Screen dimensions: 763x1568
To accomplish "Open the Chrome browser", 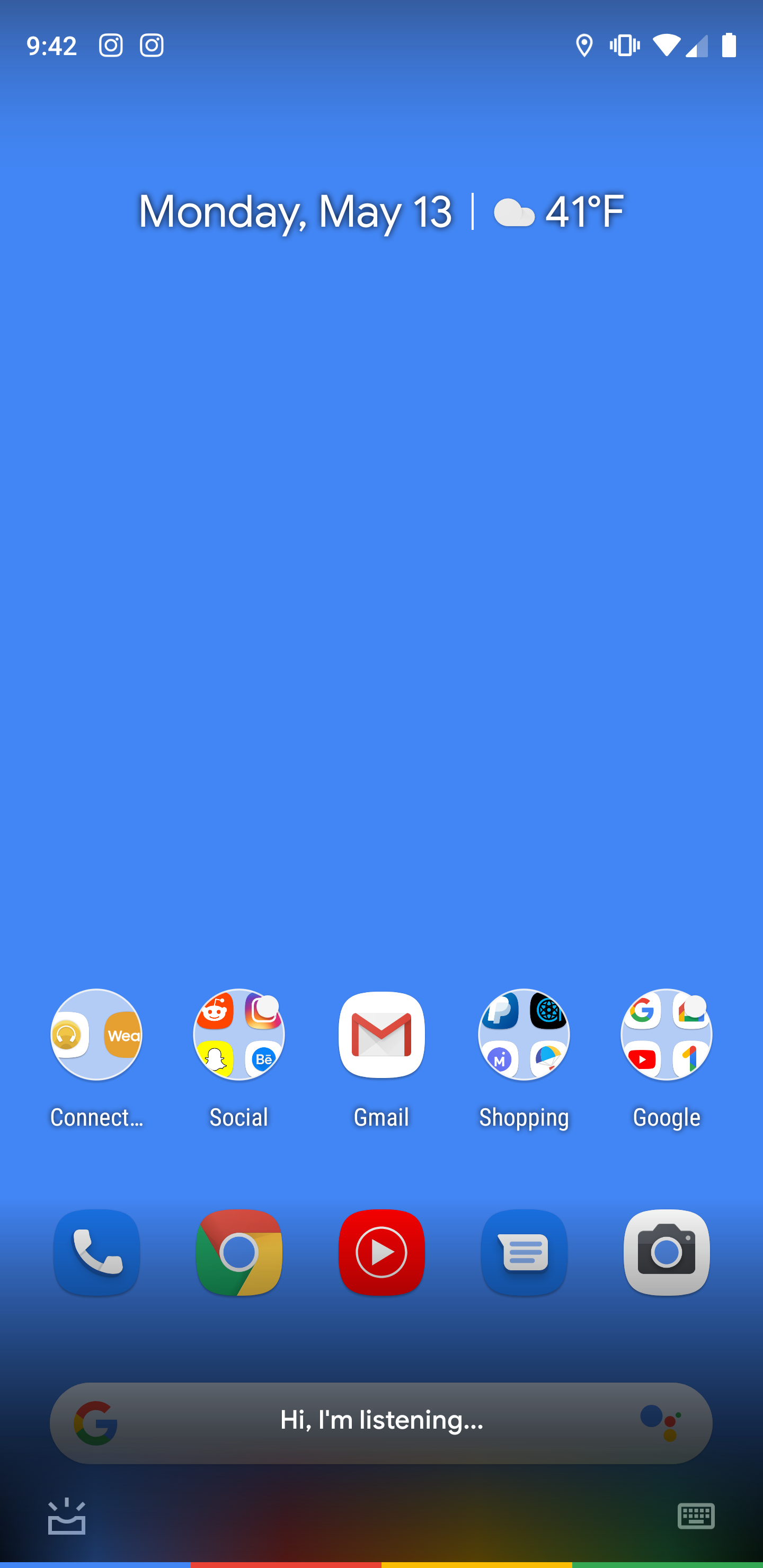I will tap(239, 1253).
